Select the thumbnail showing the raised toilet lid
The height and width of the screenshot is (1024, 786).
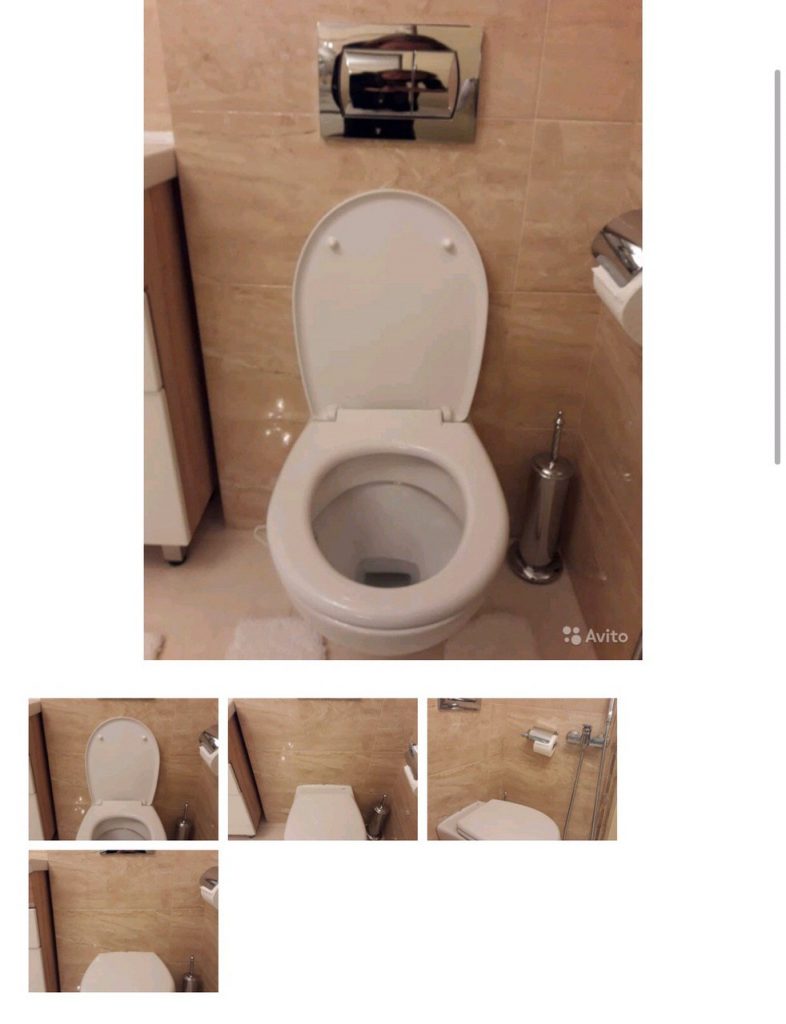point(123,769)
